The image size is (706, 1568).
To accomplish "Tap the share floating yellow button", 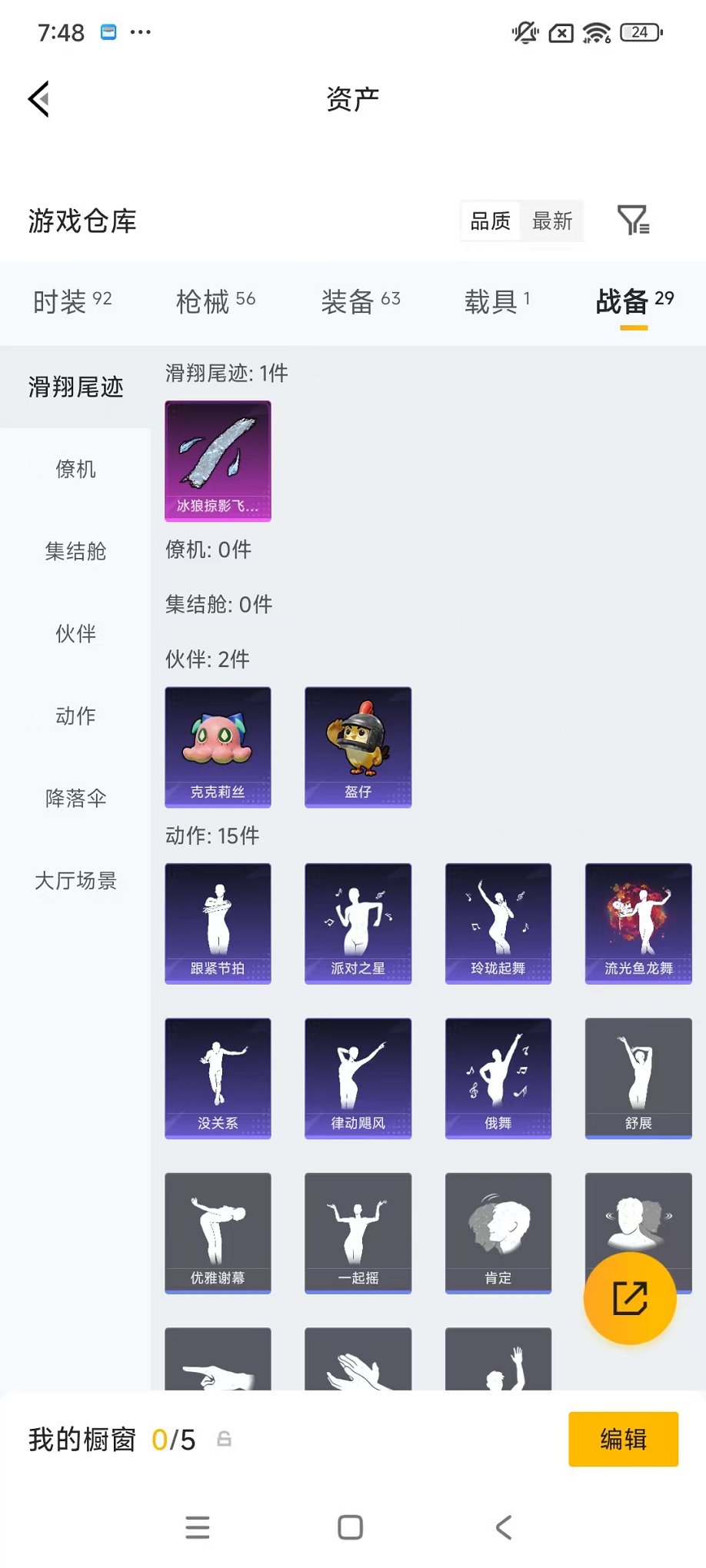I will [631, 1297].
